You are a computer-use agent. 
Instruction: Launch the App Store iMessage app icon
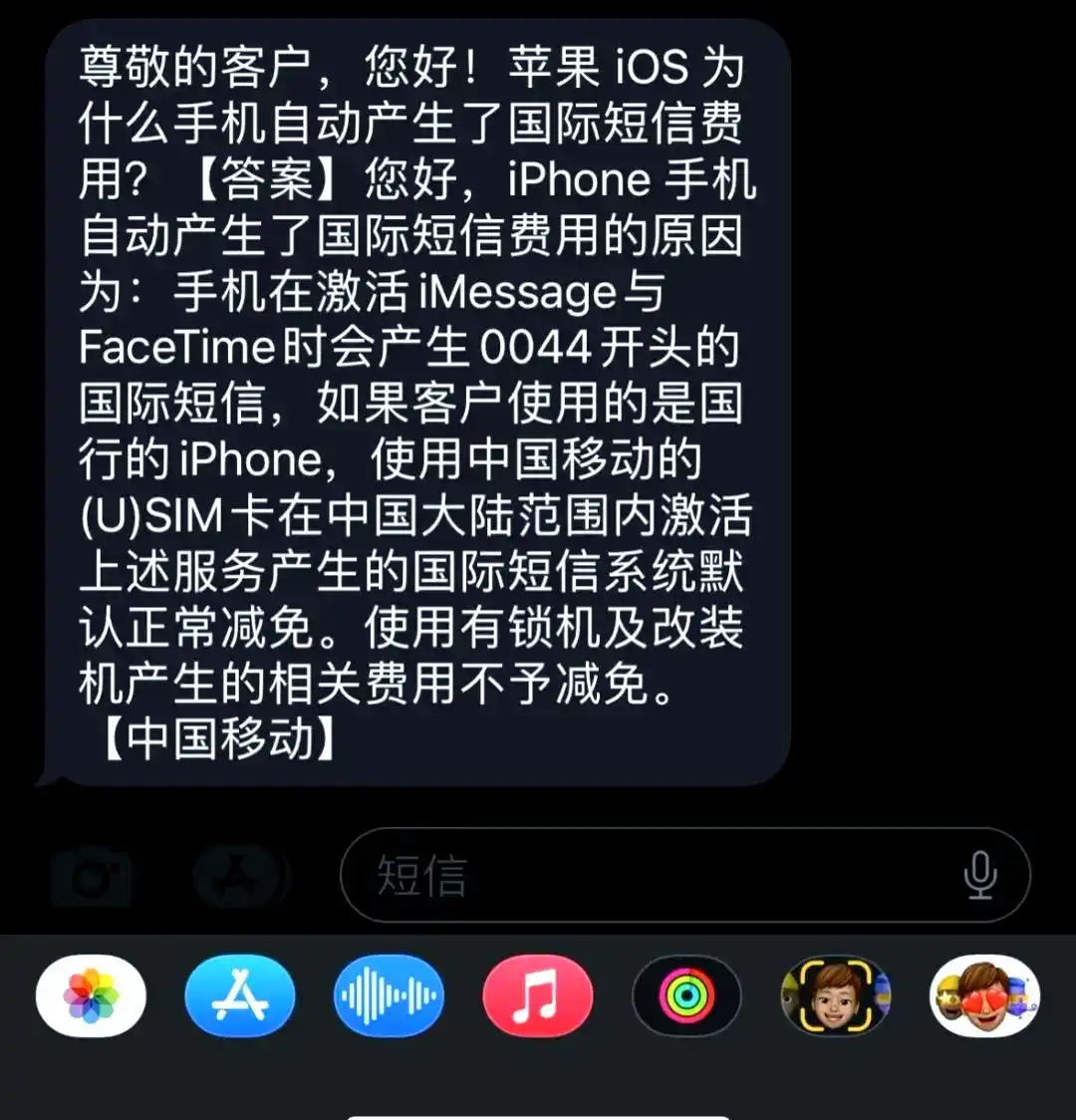239,995
